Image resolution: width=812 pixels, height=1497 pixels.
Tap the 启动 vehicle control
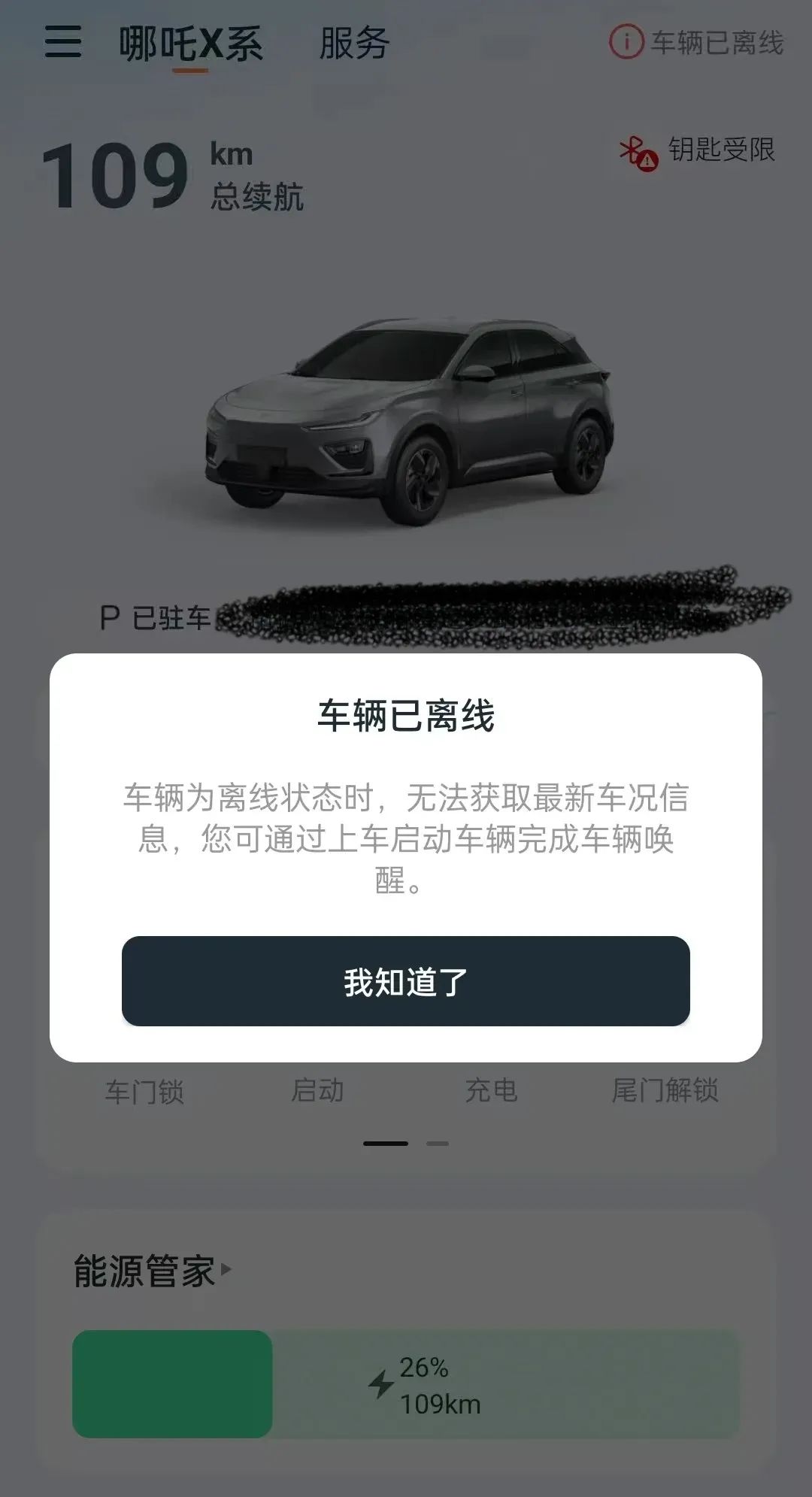pos(317,1089)
